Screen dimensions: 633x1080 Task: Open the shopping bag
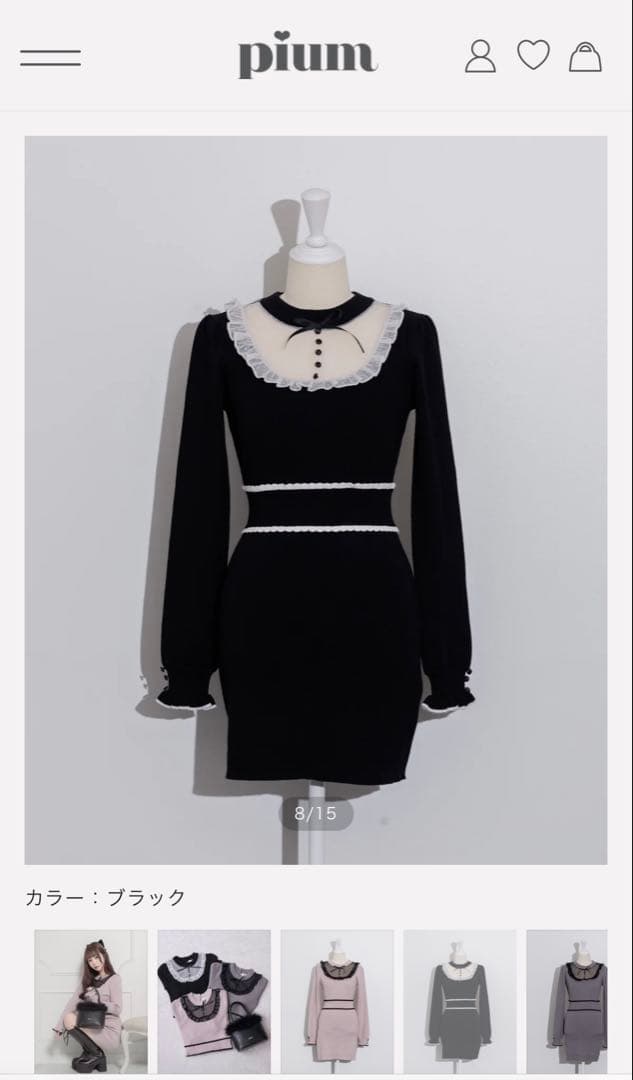click(x=585, y=56)
